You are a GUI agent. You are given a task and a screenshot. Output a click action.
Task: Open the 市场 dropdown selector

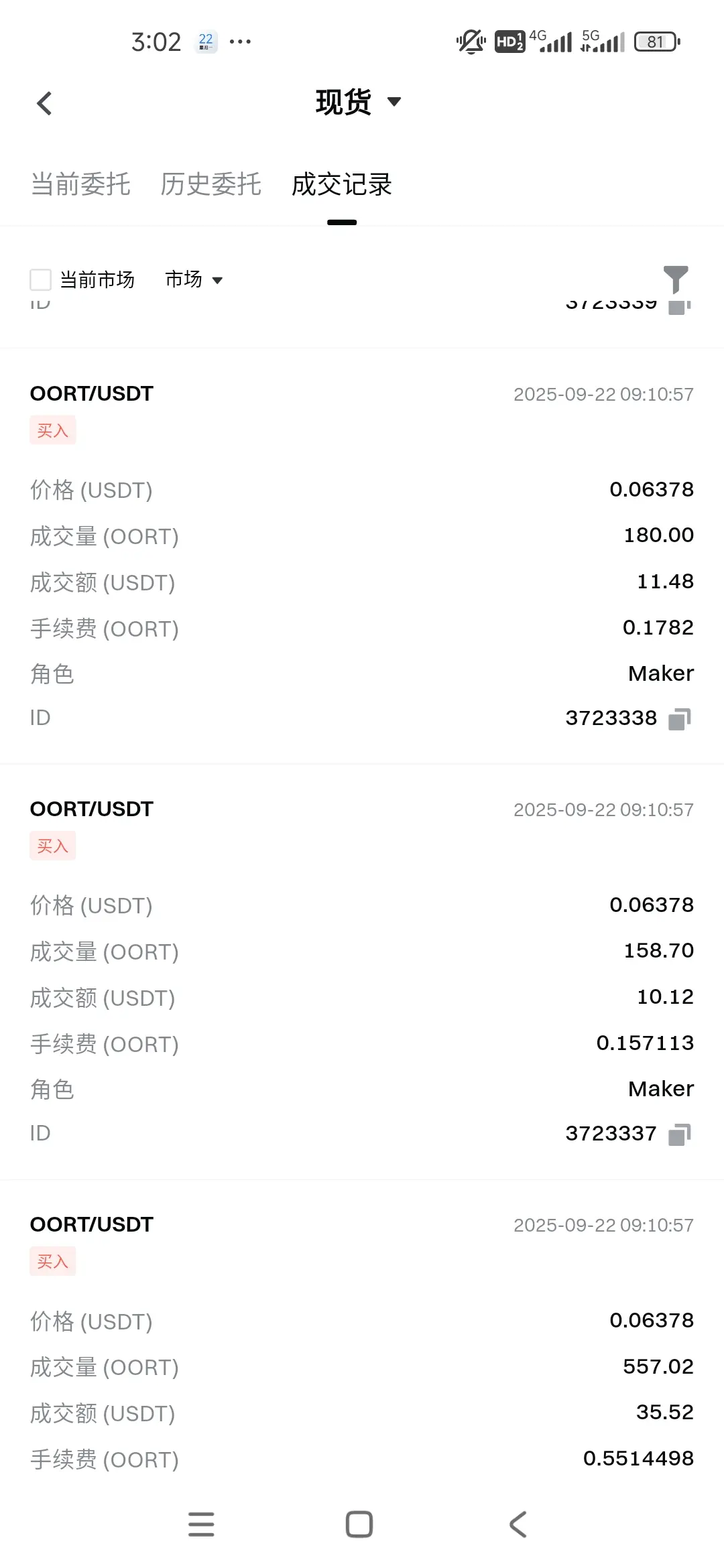193,279
